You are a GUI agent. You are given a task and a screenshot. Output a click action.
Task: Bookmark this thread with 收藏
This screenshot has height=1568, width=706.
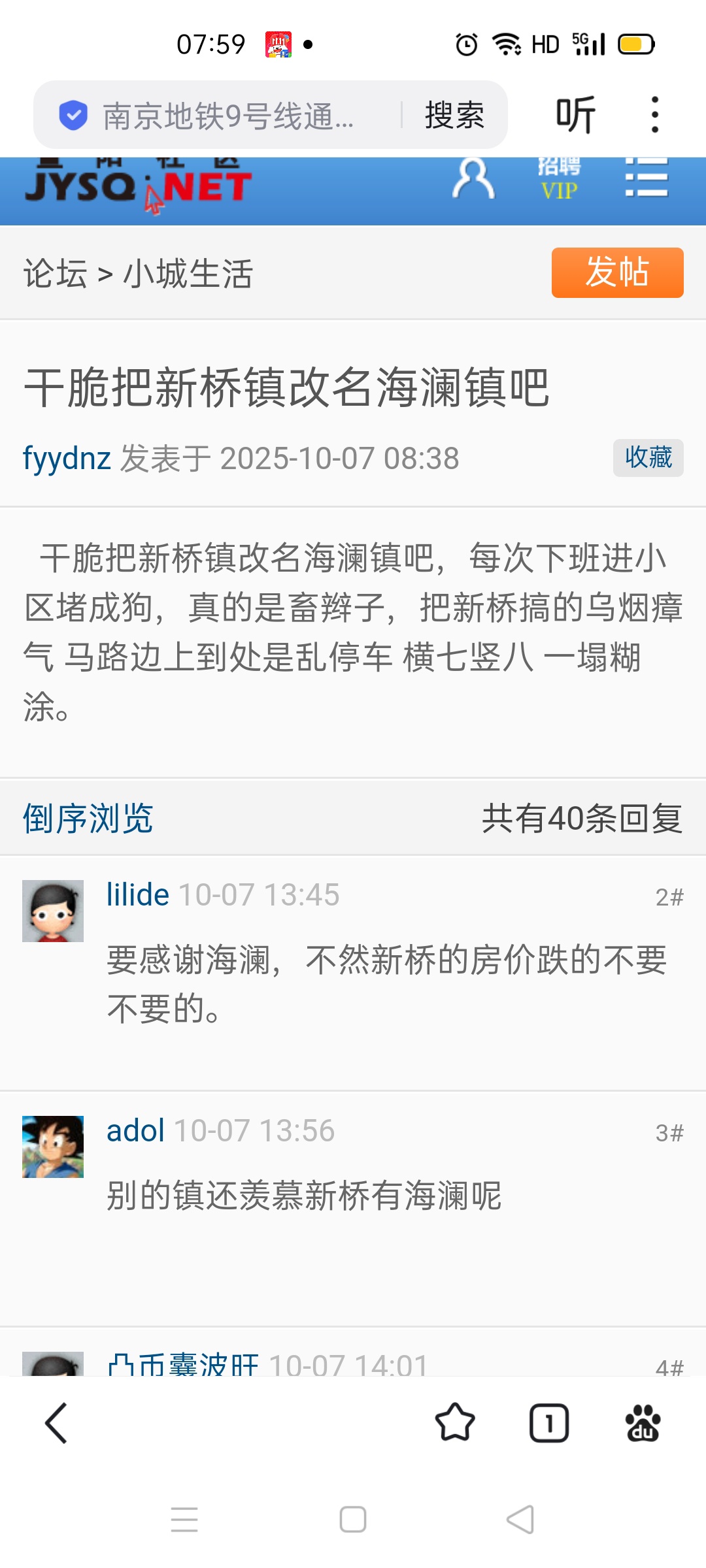[648, 457]
